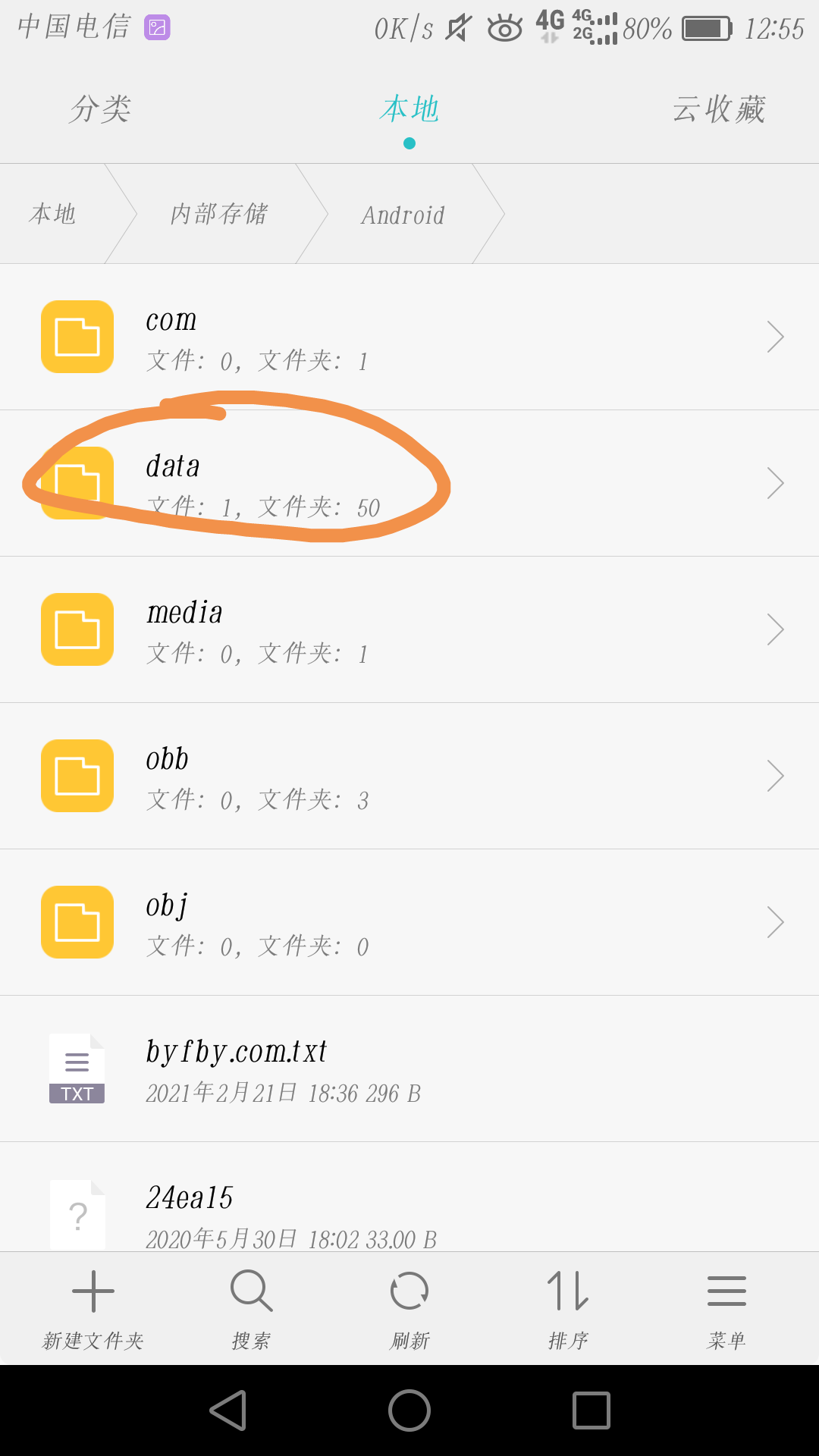
Task: Tap the system home button
Action: pos(409,1410)
